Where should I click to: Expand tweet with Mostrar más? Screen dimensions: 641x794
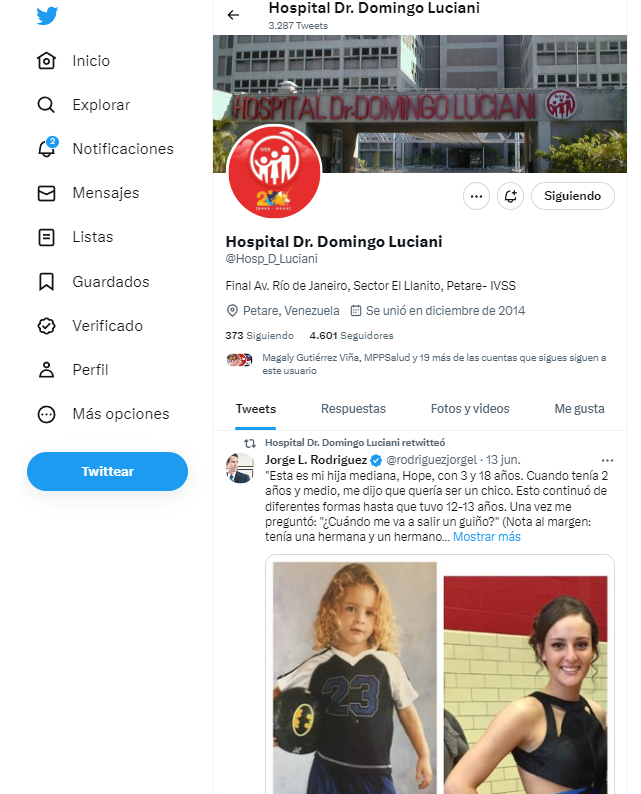486,537
